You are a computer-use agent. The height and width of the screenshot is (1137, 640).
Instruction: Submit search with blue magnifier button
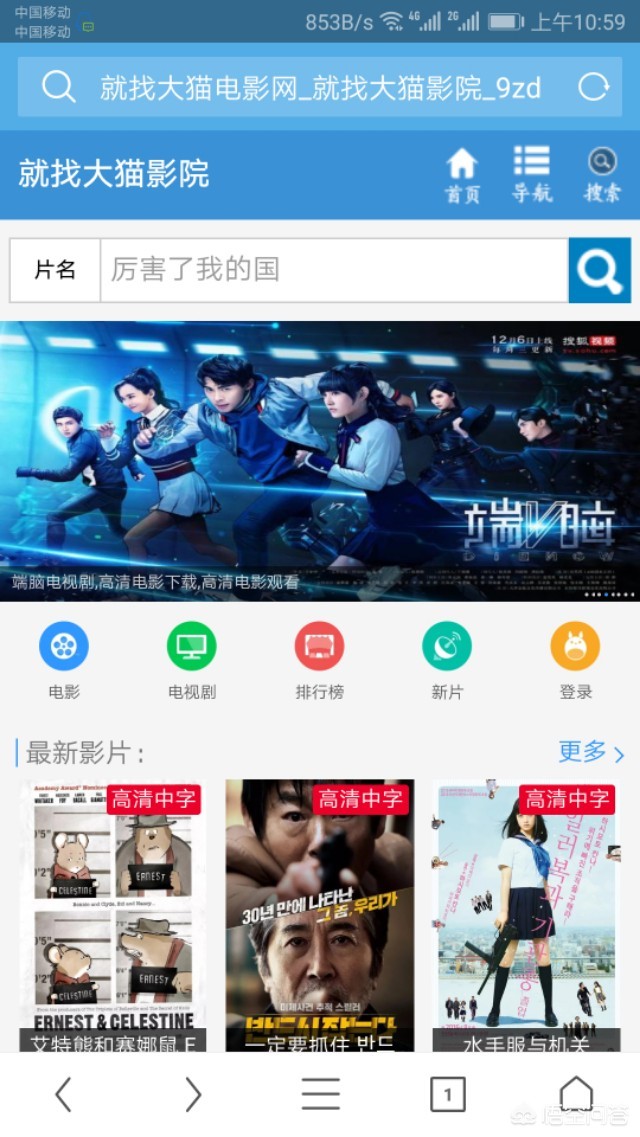tap(599, 270)
